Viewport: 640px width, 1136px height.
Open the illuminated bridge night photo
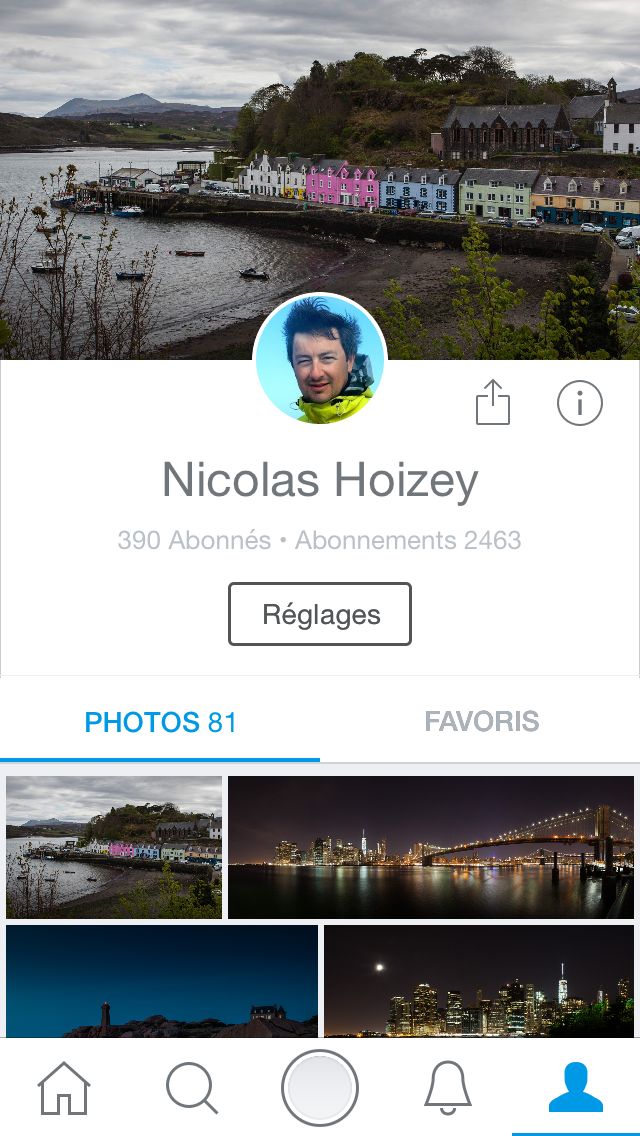[431, 847]
